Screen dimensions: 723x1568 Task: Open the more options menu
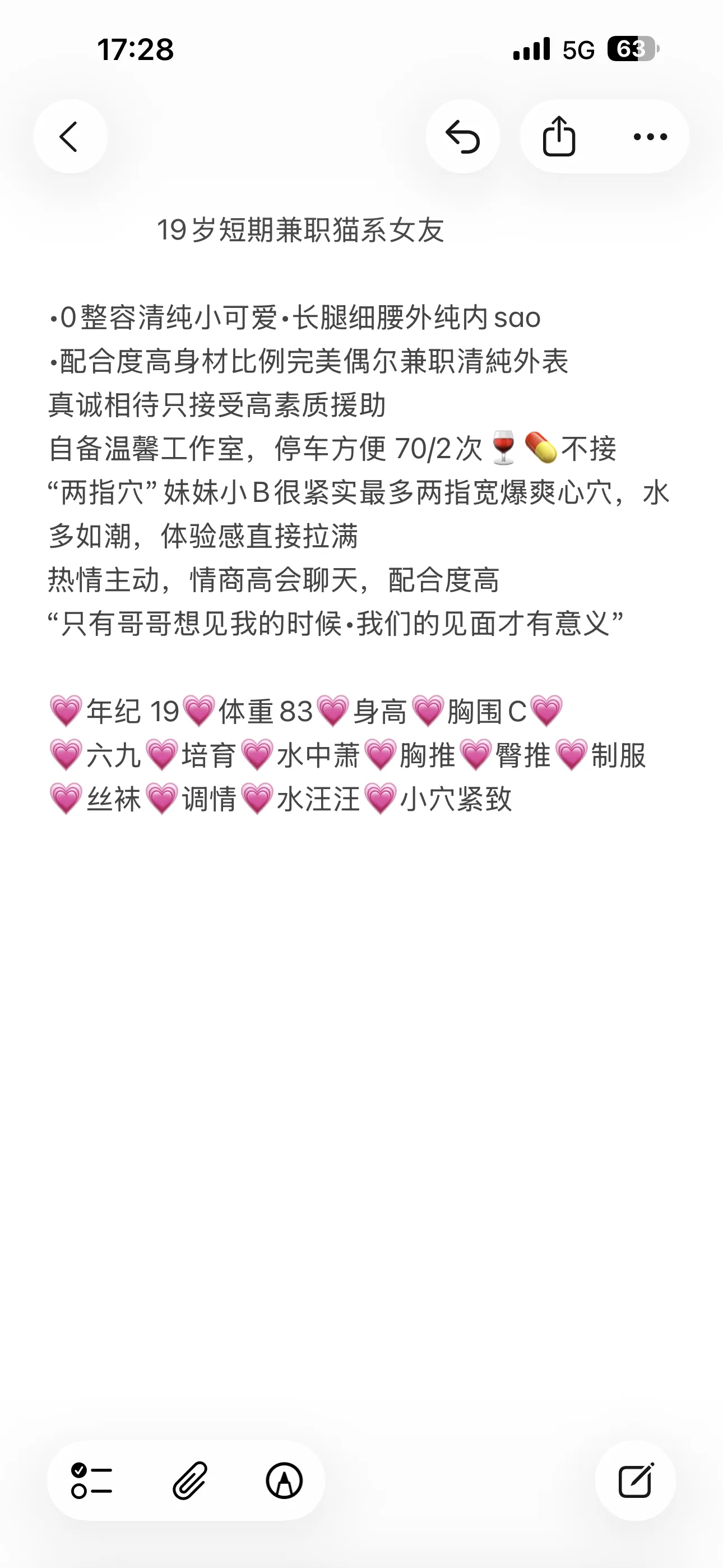click(650, 136)
